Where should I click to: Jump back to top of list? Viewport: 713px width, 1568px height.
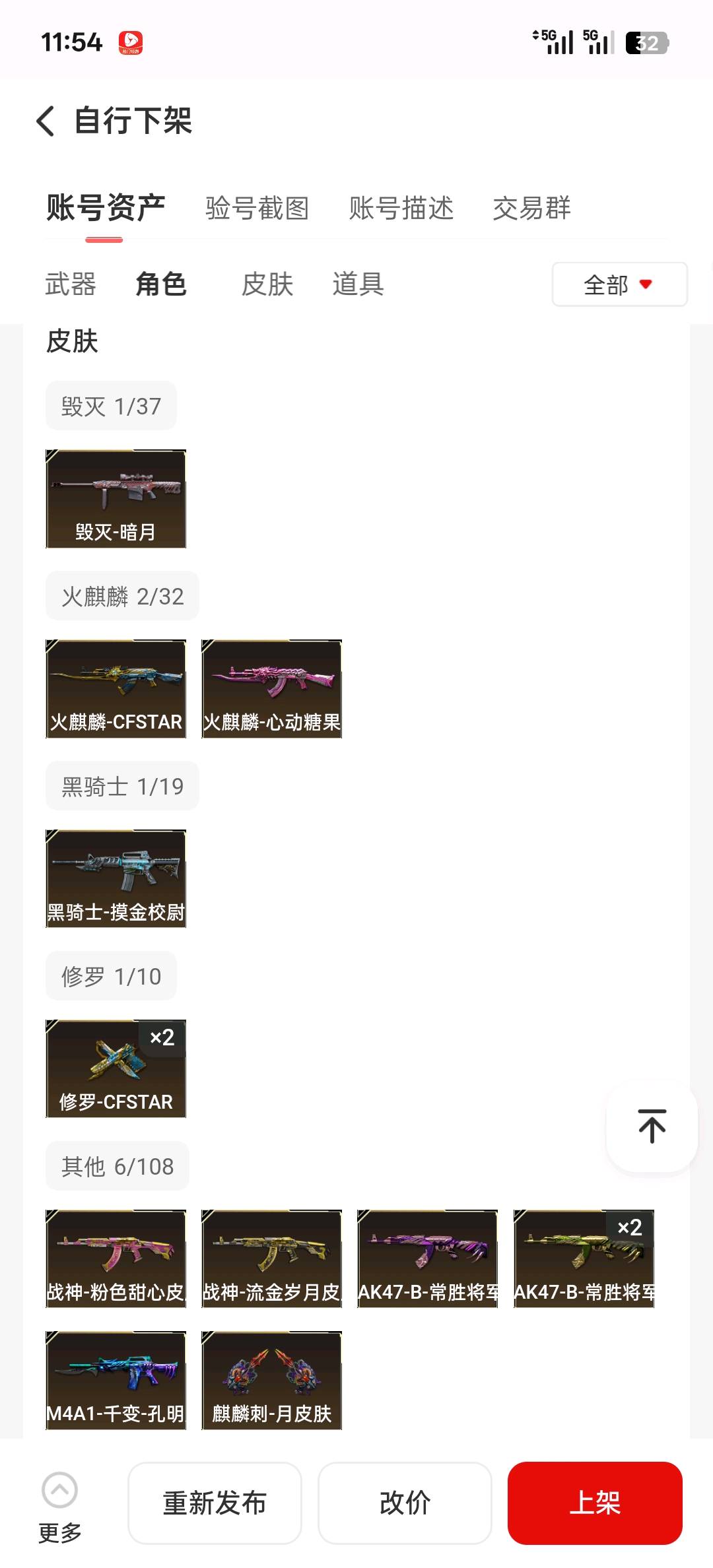(x=652, y=1127)
